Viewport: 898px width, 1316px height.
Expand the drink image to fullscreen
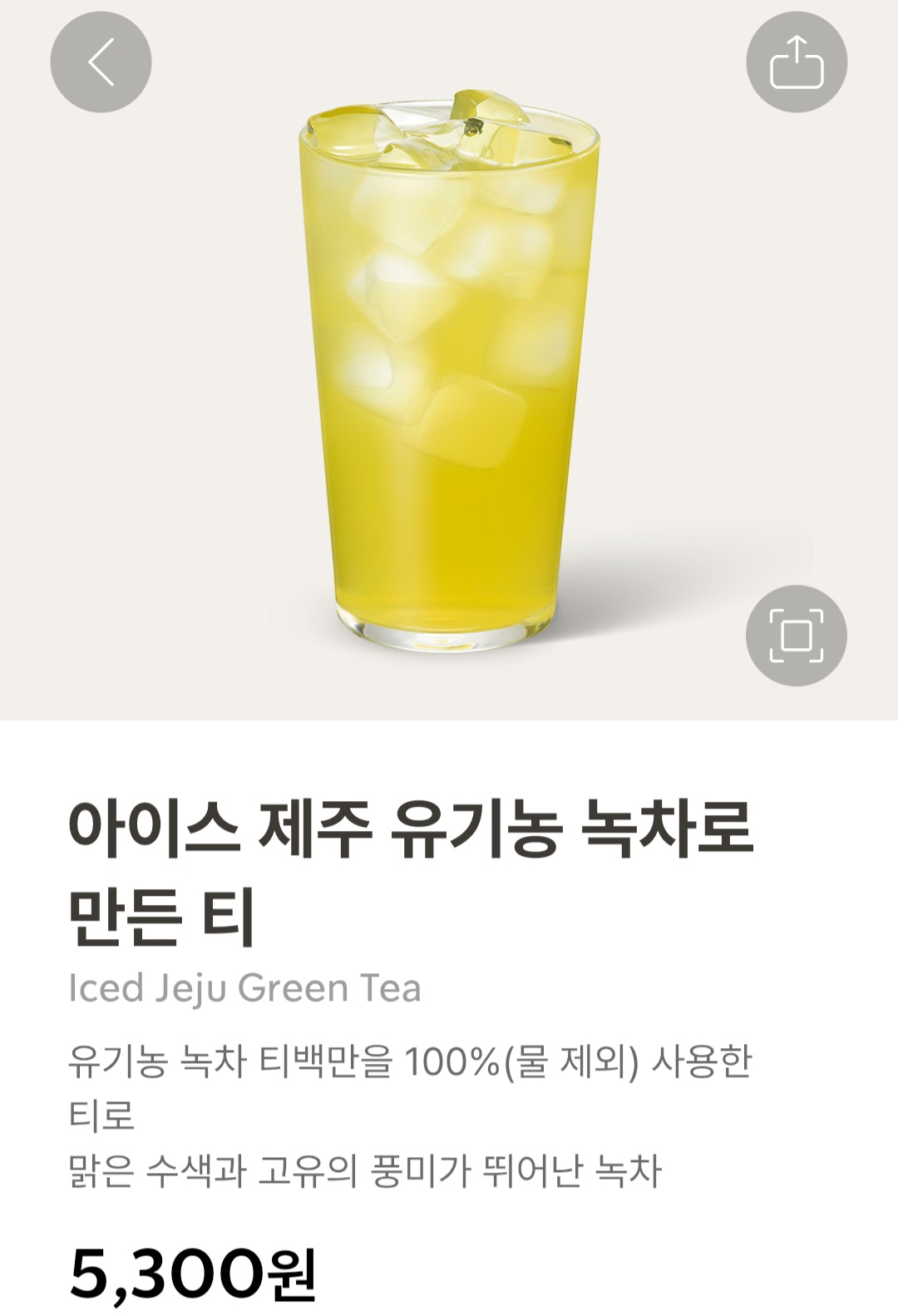coord(796,636)
